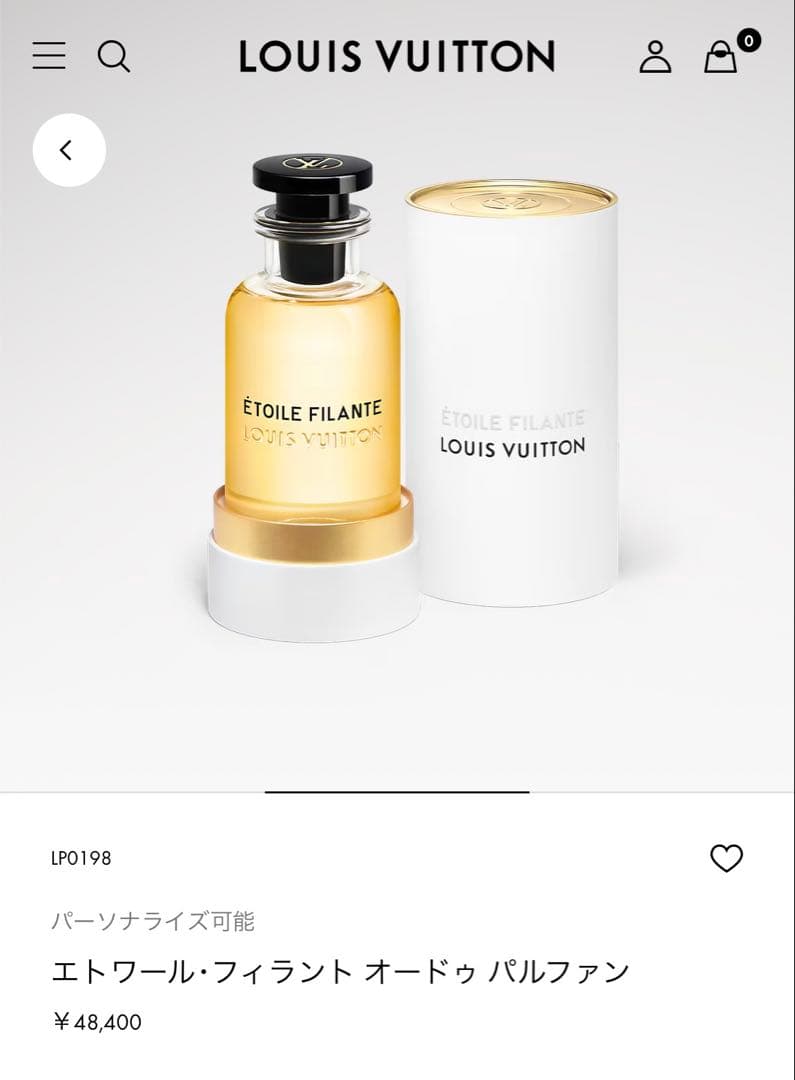Click the Louis Vuitton wordmark logo
The height and width of the screenshot is (1080, 795).
tap(396, 56)
